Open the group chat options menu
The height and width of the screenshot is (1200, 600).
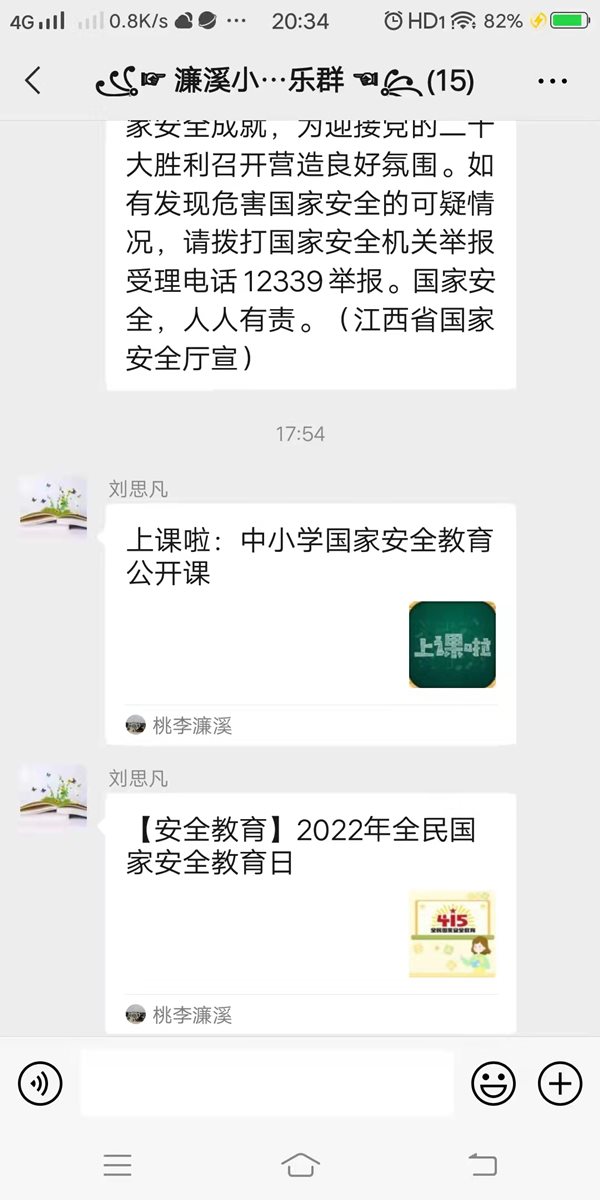(x=552, y=81)
